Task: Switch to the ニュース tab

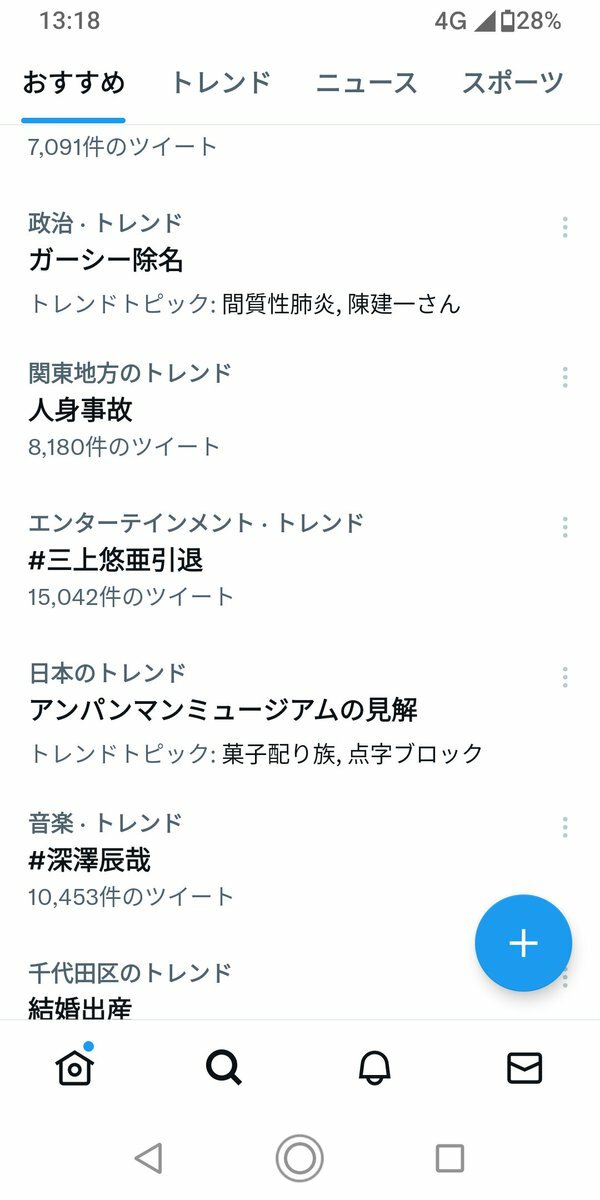Action: (x=367, y=83)
